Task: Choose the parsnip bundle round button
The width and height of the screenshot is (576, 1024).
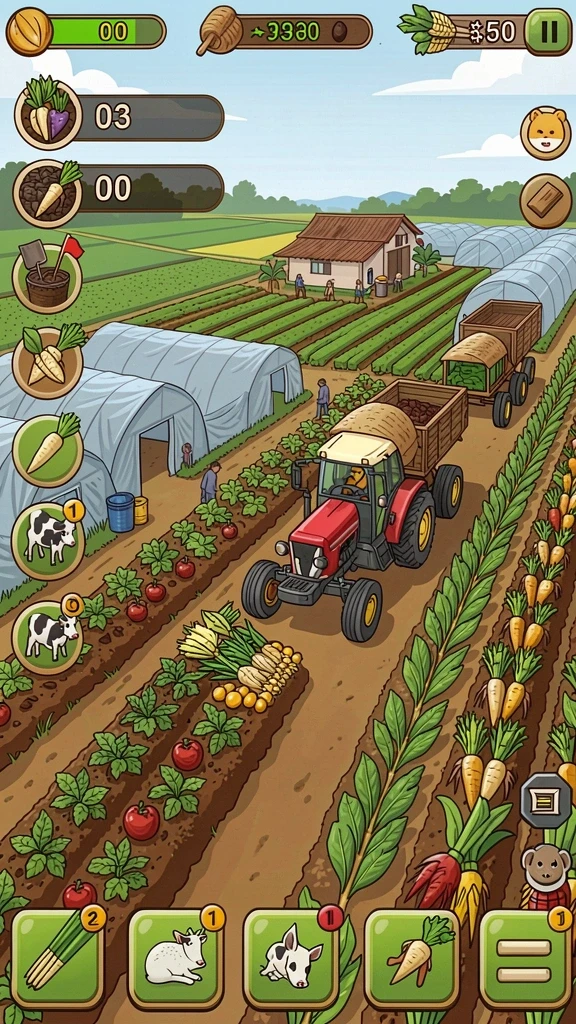Action: click(48, 362)
